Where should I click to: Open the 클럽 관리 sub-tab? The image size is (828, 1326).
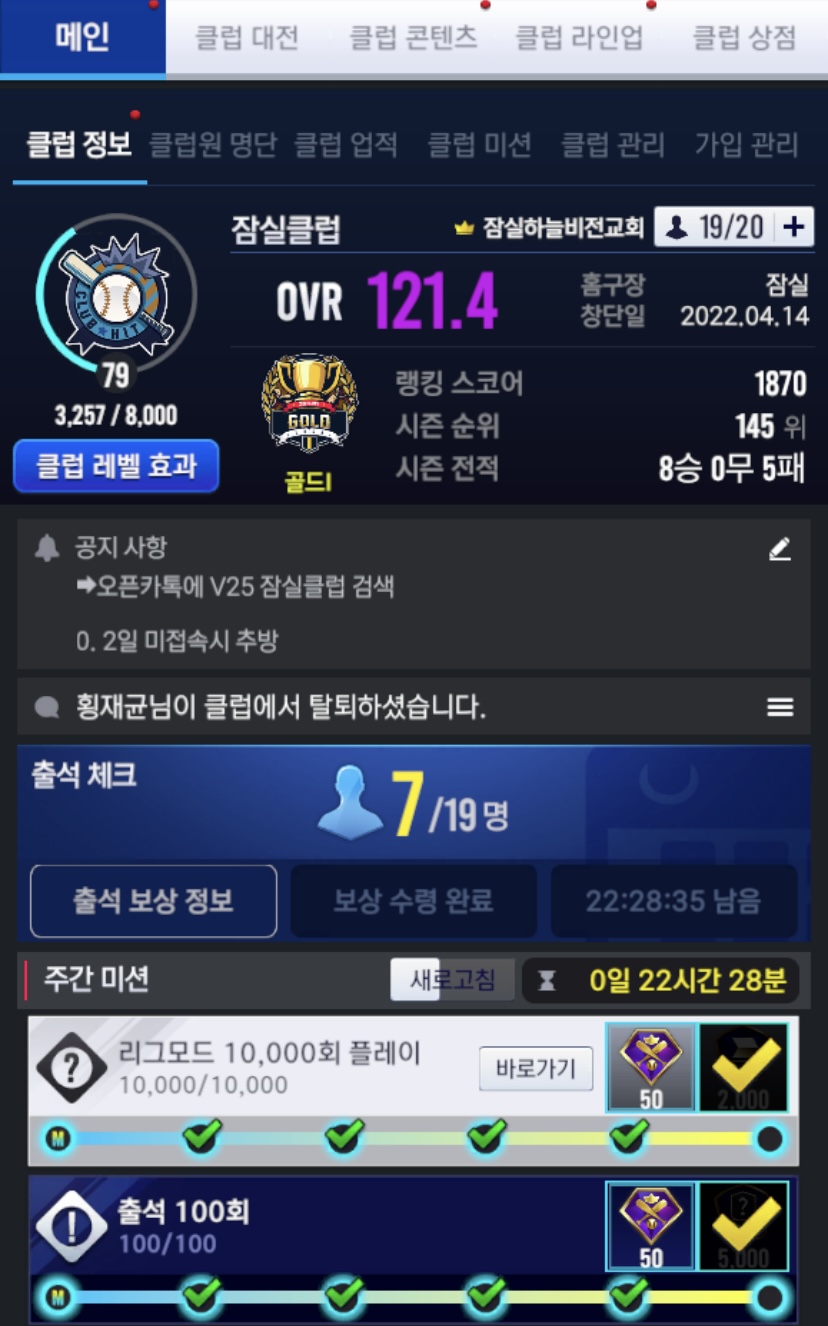(x=612, y=145)
